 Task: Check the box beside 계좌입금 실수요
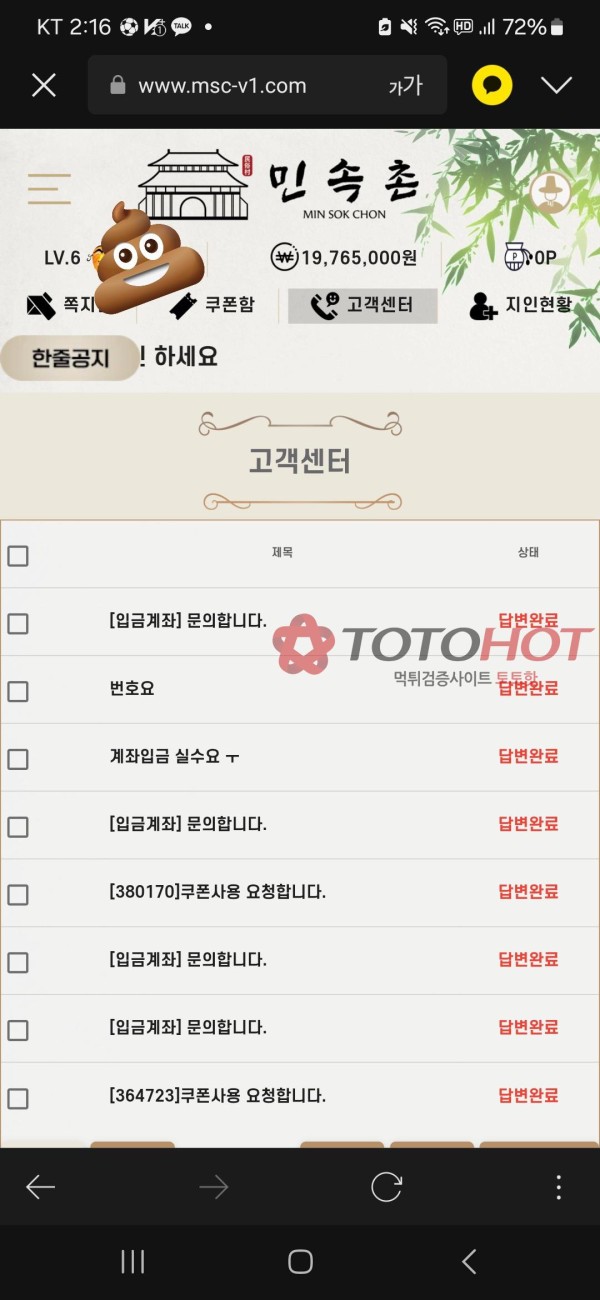(x=18, y=759)
